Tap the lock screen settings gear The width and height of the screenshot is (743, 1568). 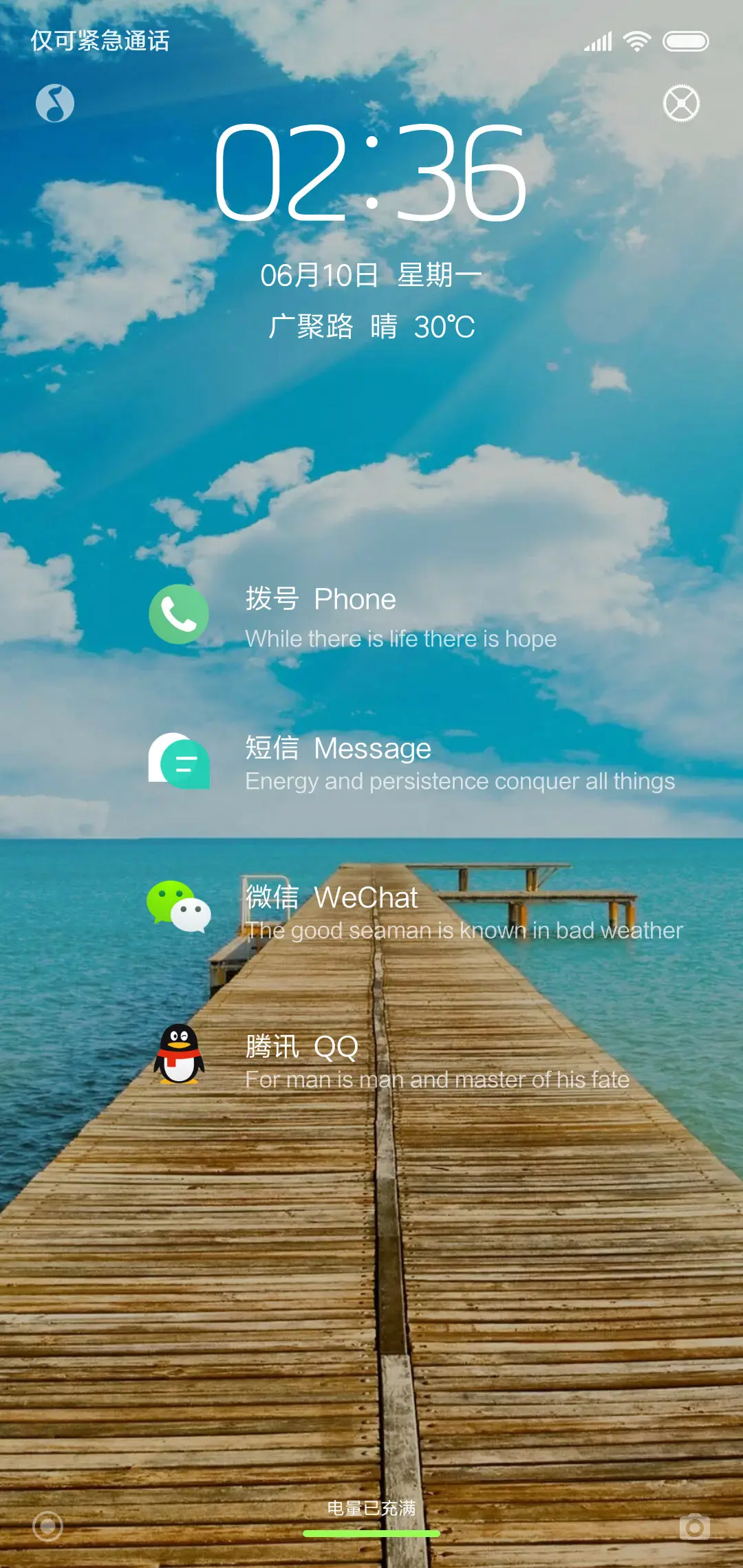click(681, 105)
